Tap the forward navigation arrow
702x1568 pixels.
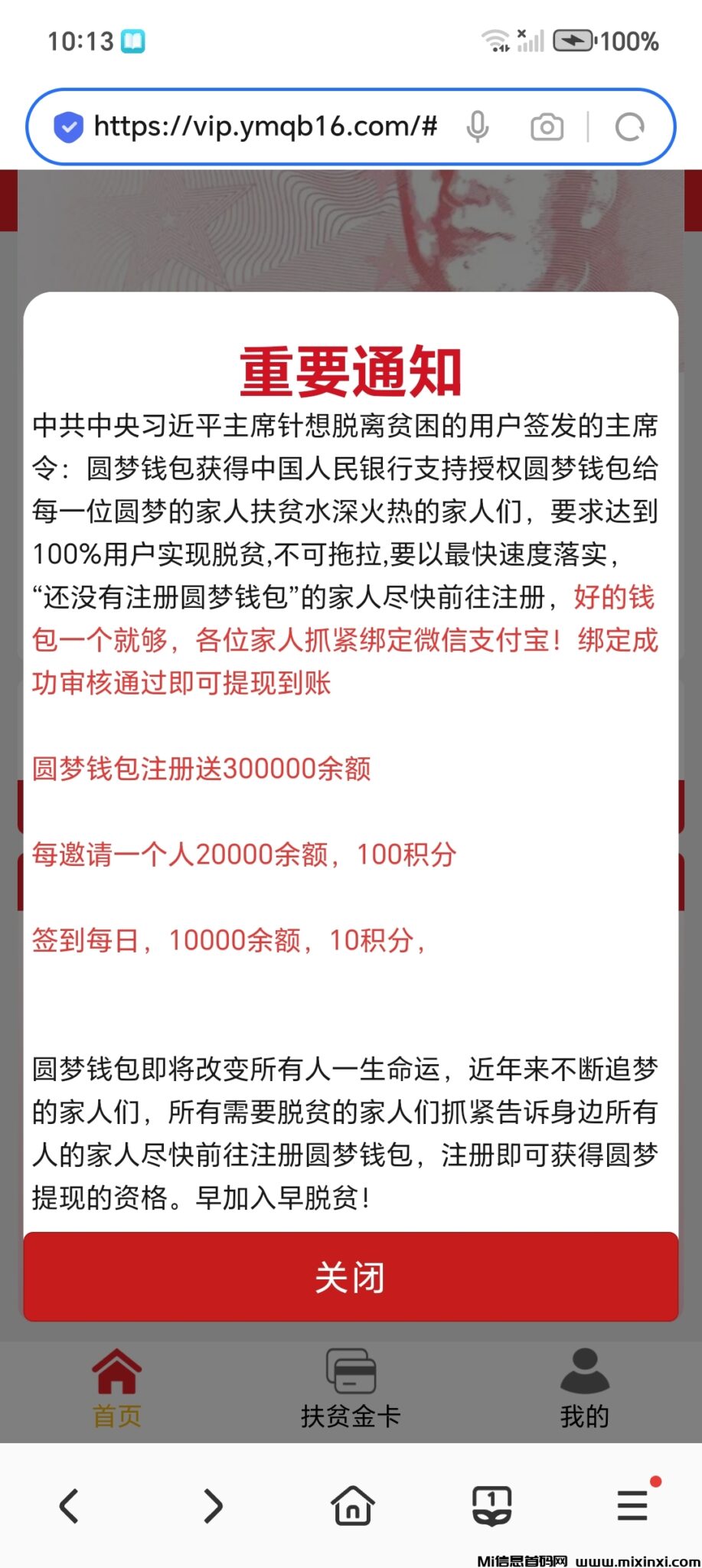point(211,1505)
